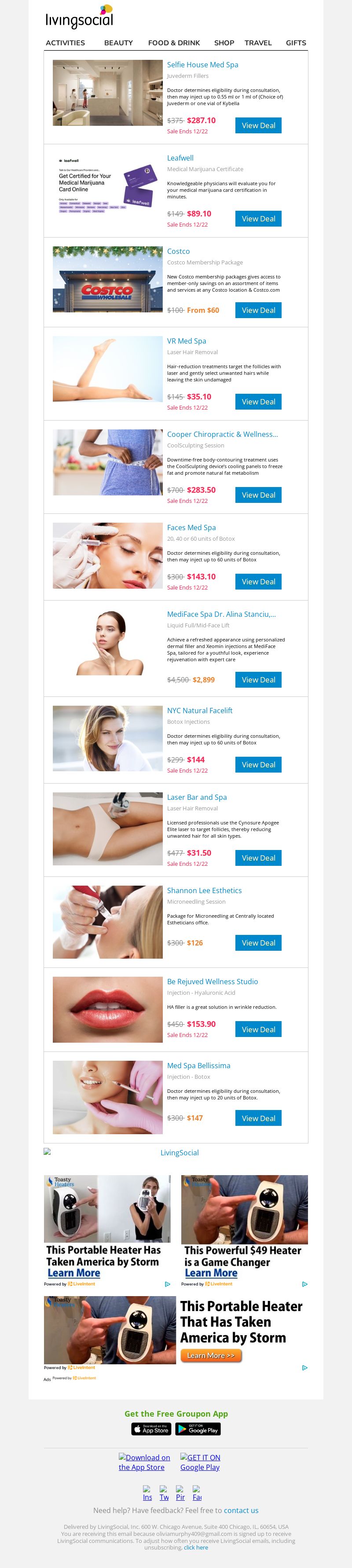Tap View Deal for Costco membership
Screen dimensions: 352x1568
[257, 311]
